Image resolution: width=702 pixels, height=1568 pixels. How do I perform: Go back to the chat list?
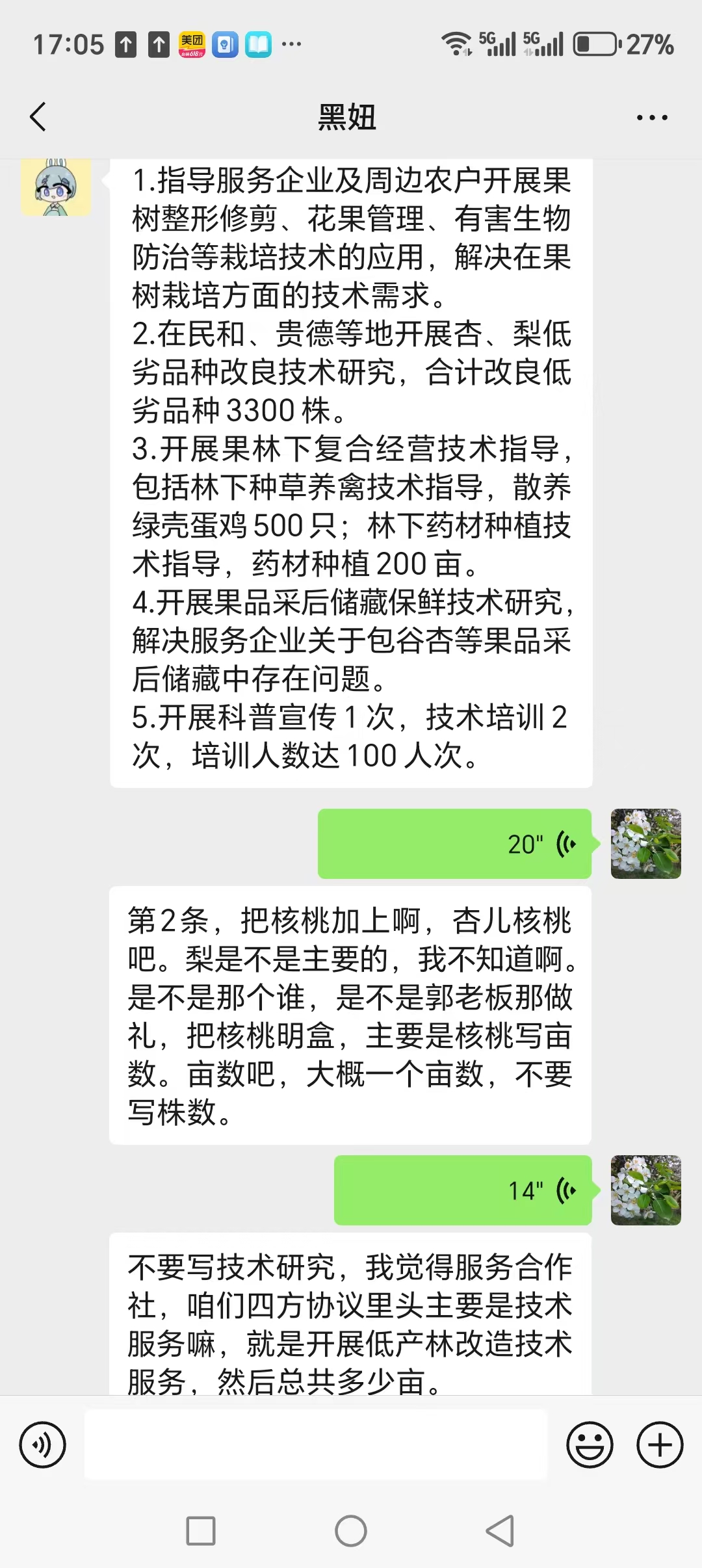click(x=38, y=117)
